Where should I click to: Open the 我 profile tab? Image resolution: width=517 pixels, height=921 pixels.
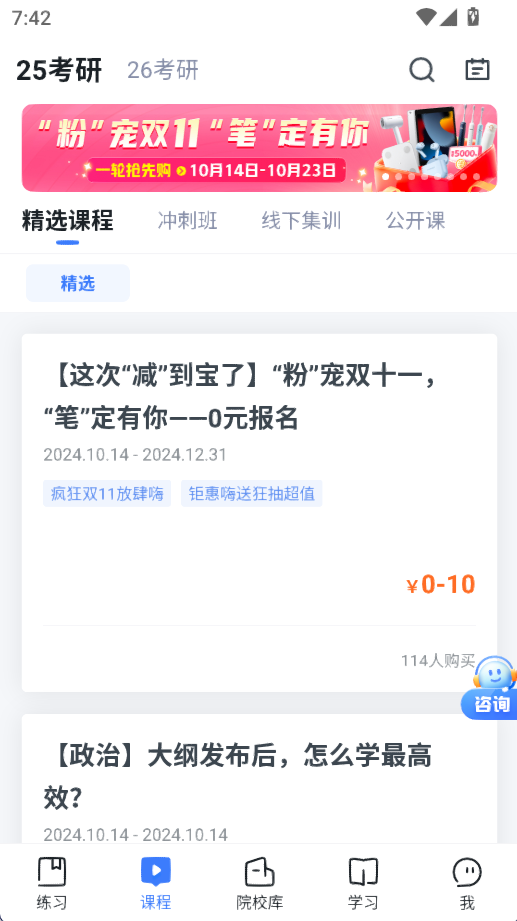[x=467, y=883]
